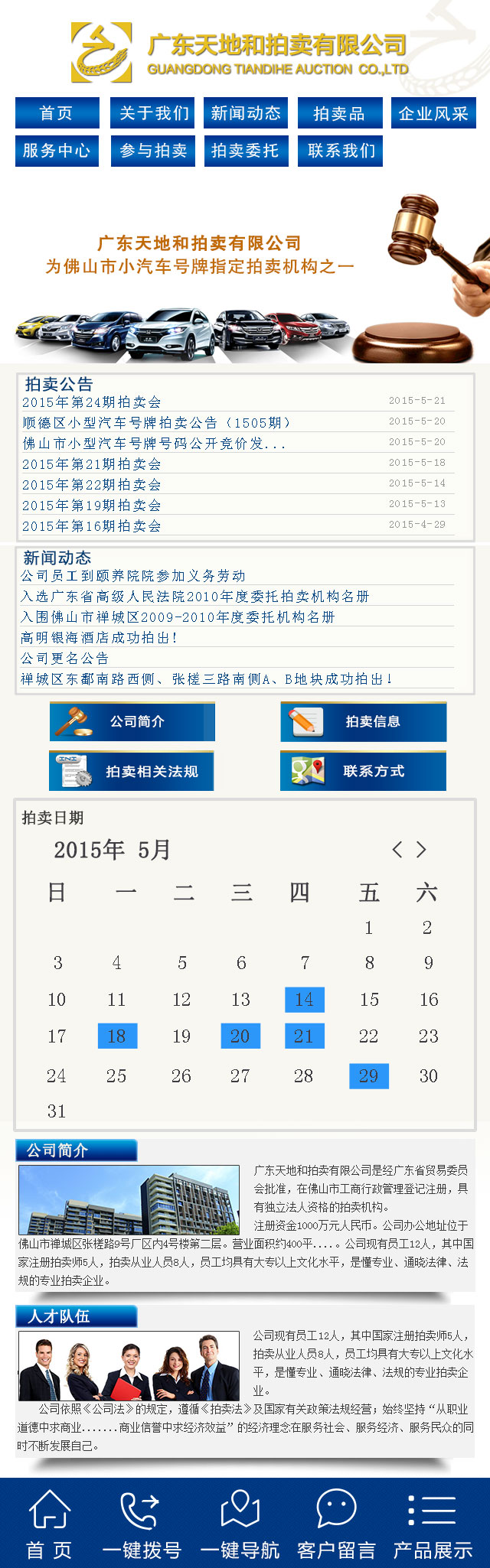Viewport: 490px width, 1568px height.
Task: Open 拍卖相关法规 button
Action: click(132, 771)
